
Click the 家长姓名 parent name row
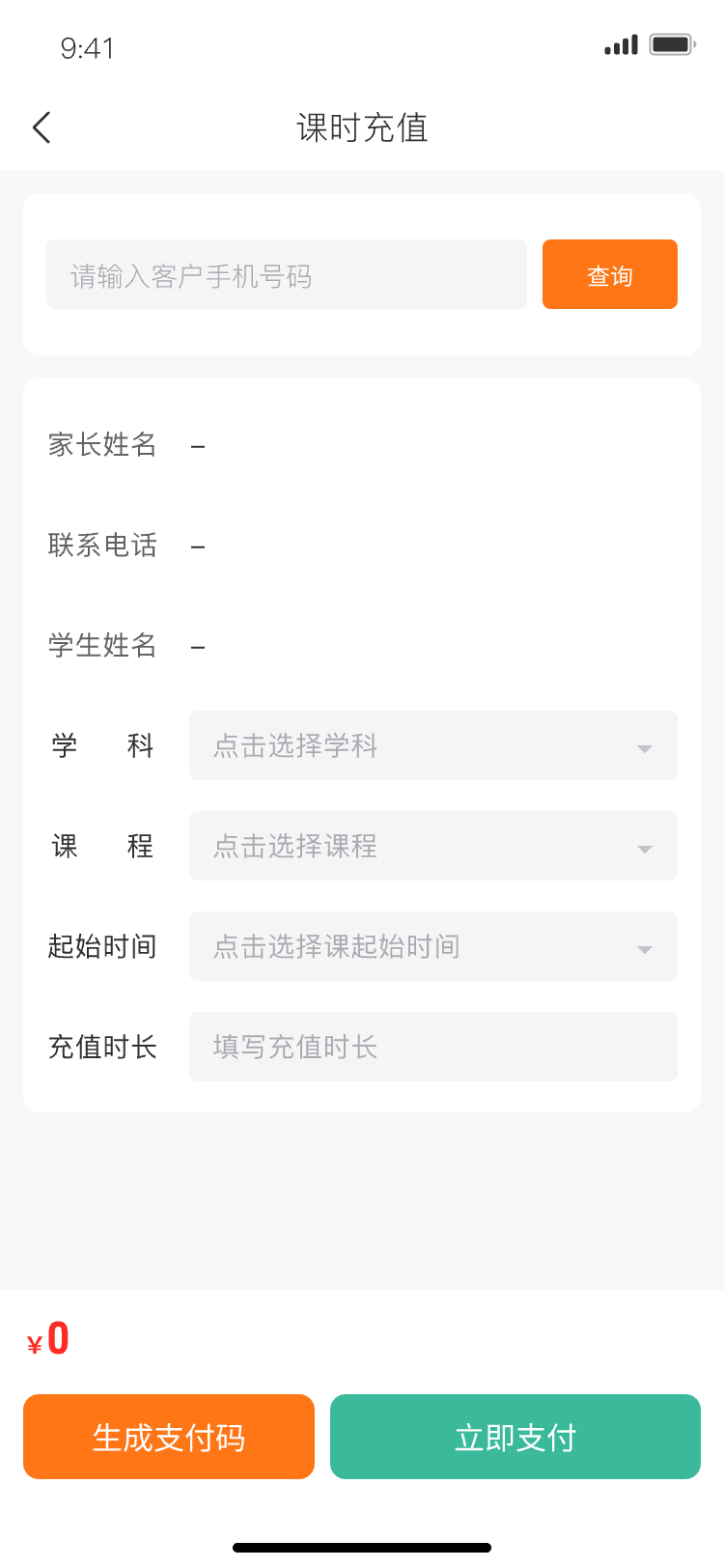[125, 445]
